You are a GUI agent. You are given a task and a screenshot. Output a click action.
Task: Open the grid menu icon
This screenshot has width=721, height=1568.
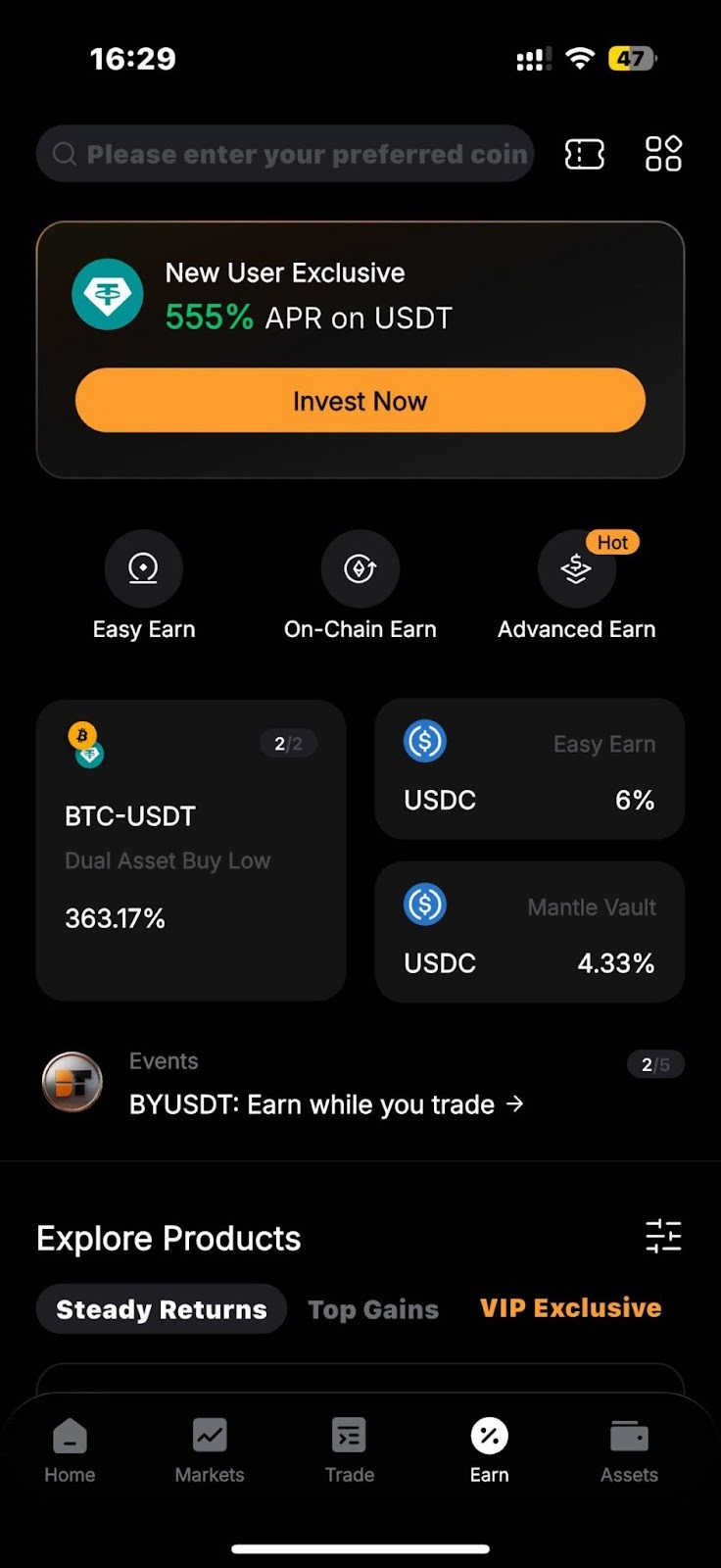[663, 154]
